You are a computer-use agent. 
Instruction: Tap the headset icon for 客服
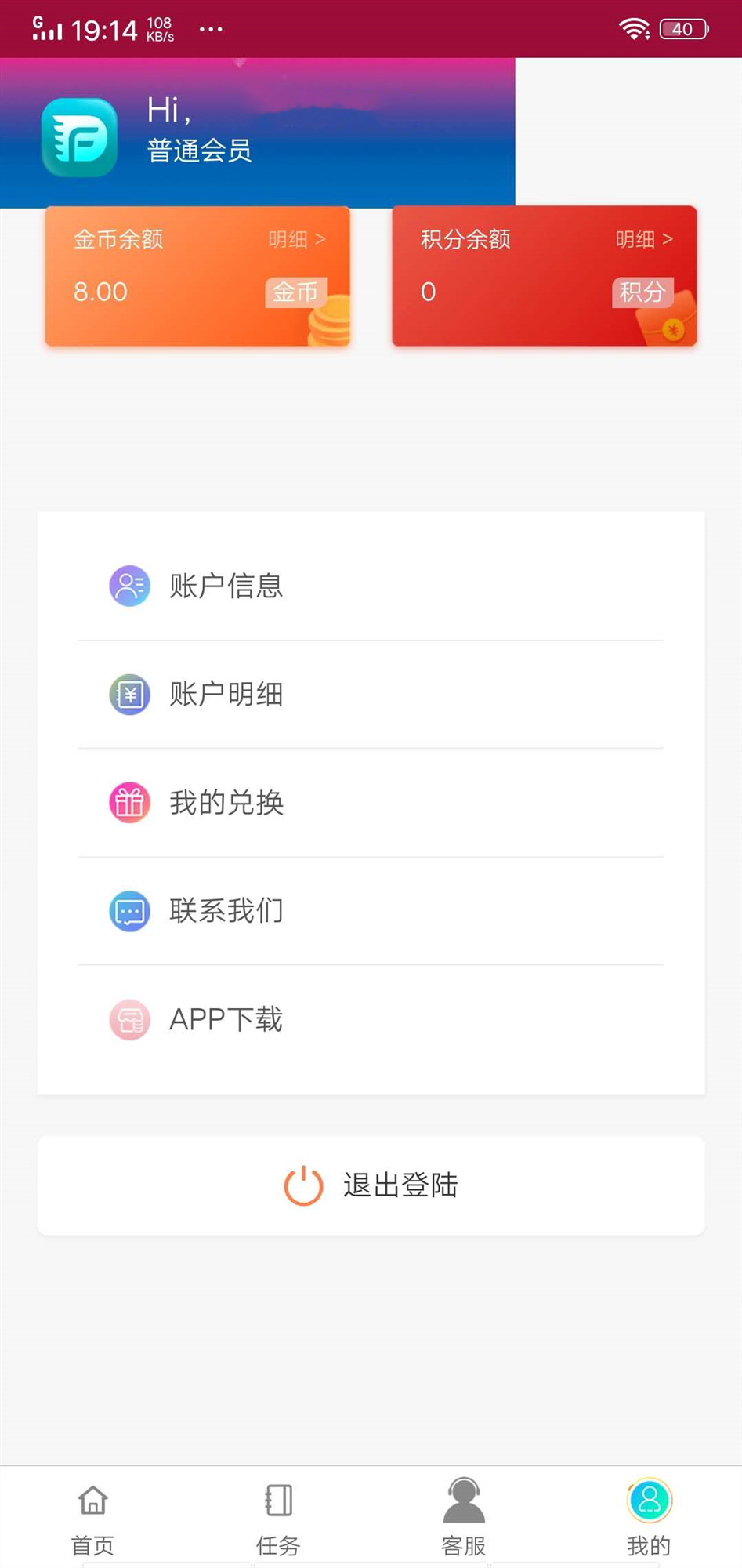(462, 1500)
